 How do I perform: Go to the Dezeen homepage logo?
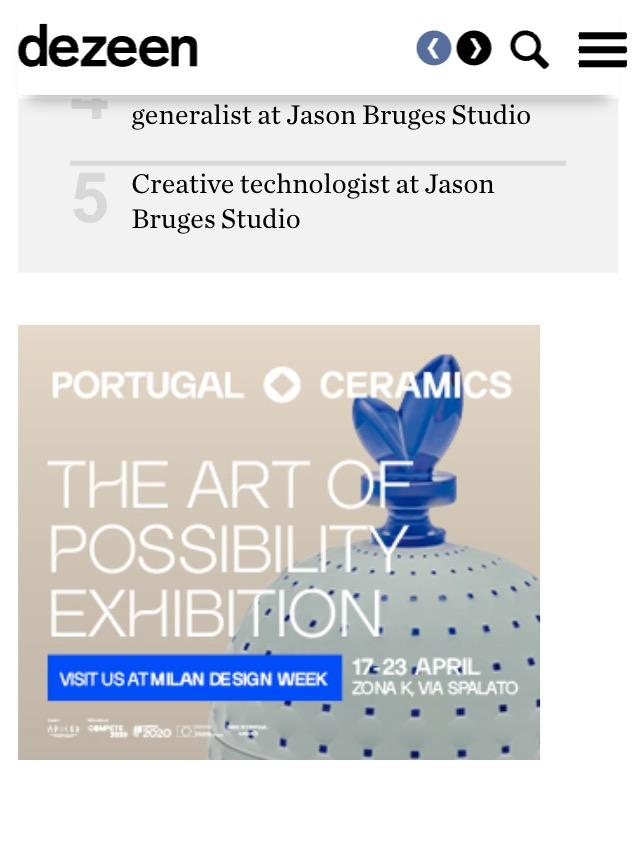[x=108, y=47]
